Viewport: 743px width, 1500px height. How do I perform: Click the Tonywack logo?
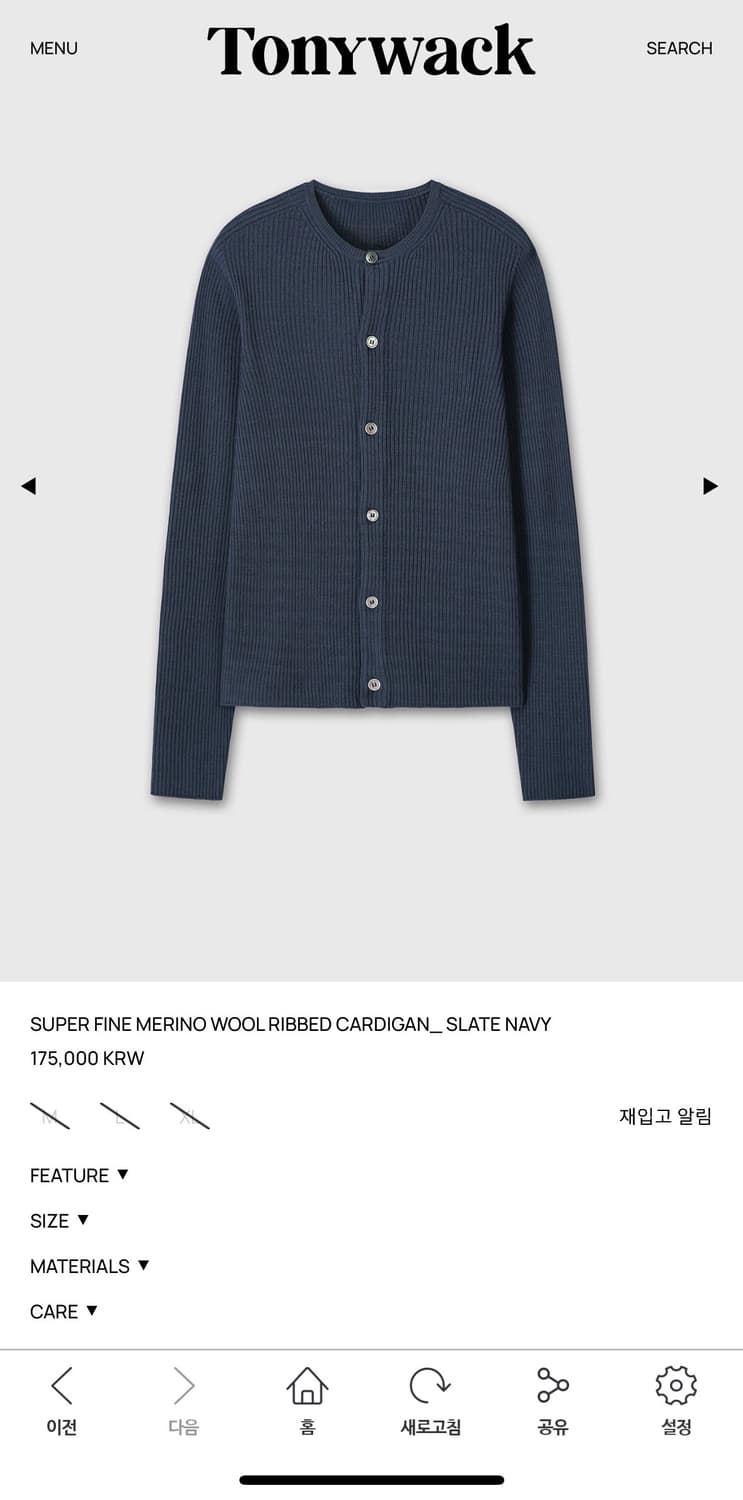[371, 48]
